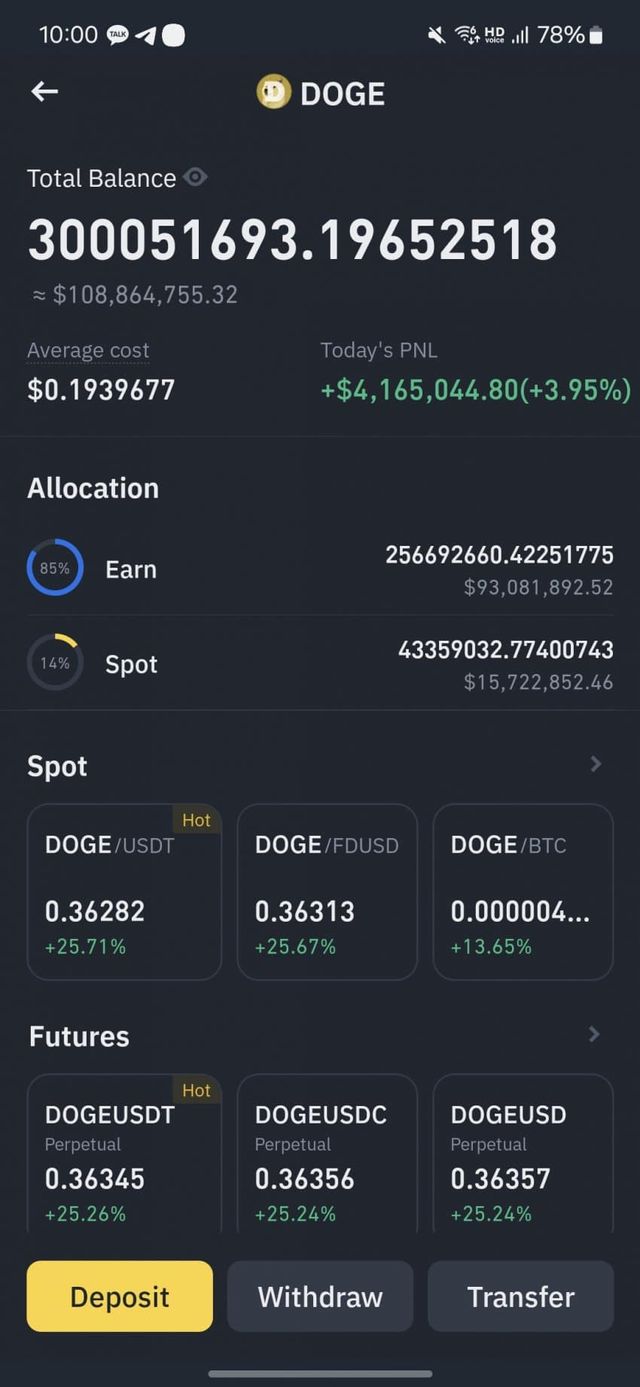View the Average cost details

(x=88, y=351)
